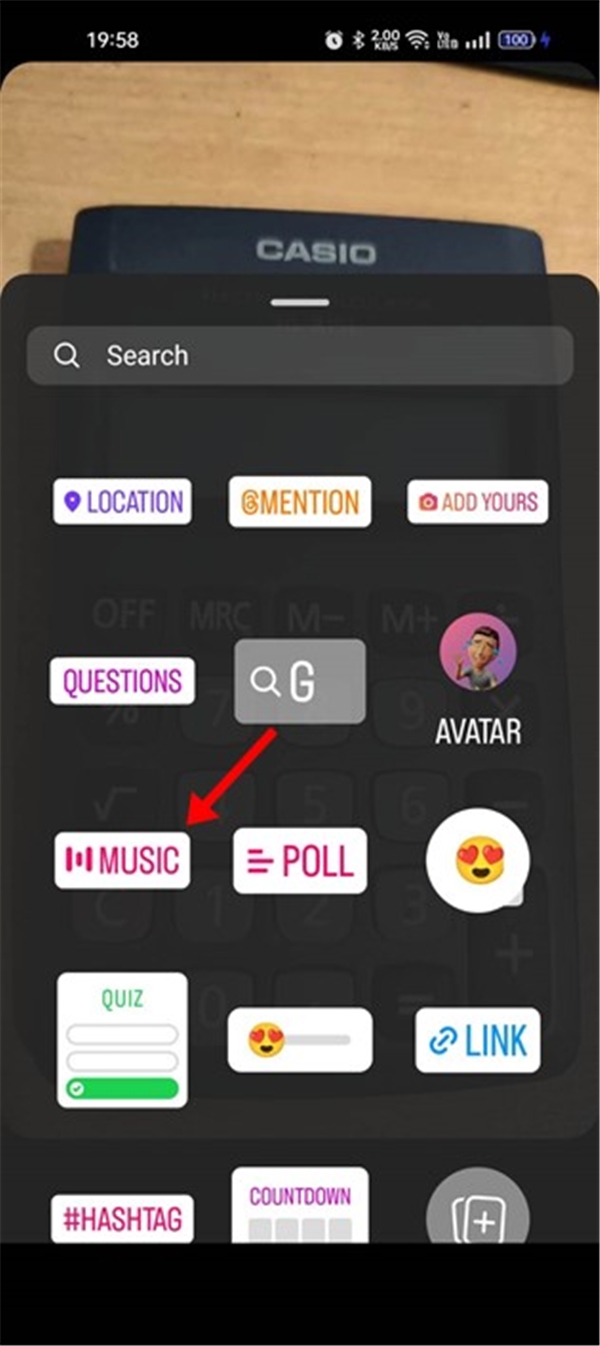Add the Music sticker
Image resolution: width=600 pixels, height=1346 pixels.
click(122, 859)
